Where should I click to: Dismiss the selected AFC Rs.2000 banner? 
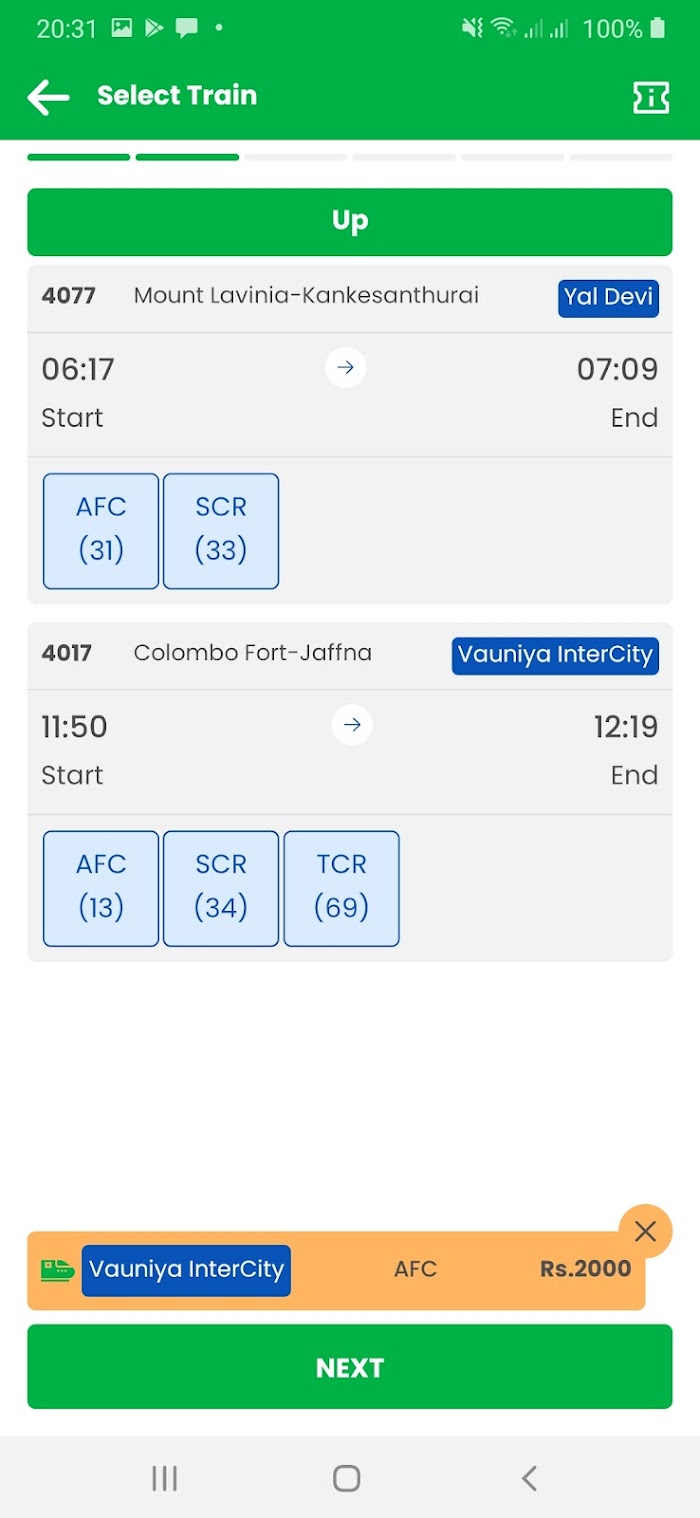pyautogui.click(x=645, y=1231)
